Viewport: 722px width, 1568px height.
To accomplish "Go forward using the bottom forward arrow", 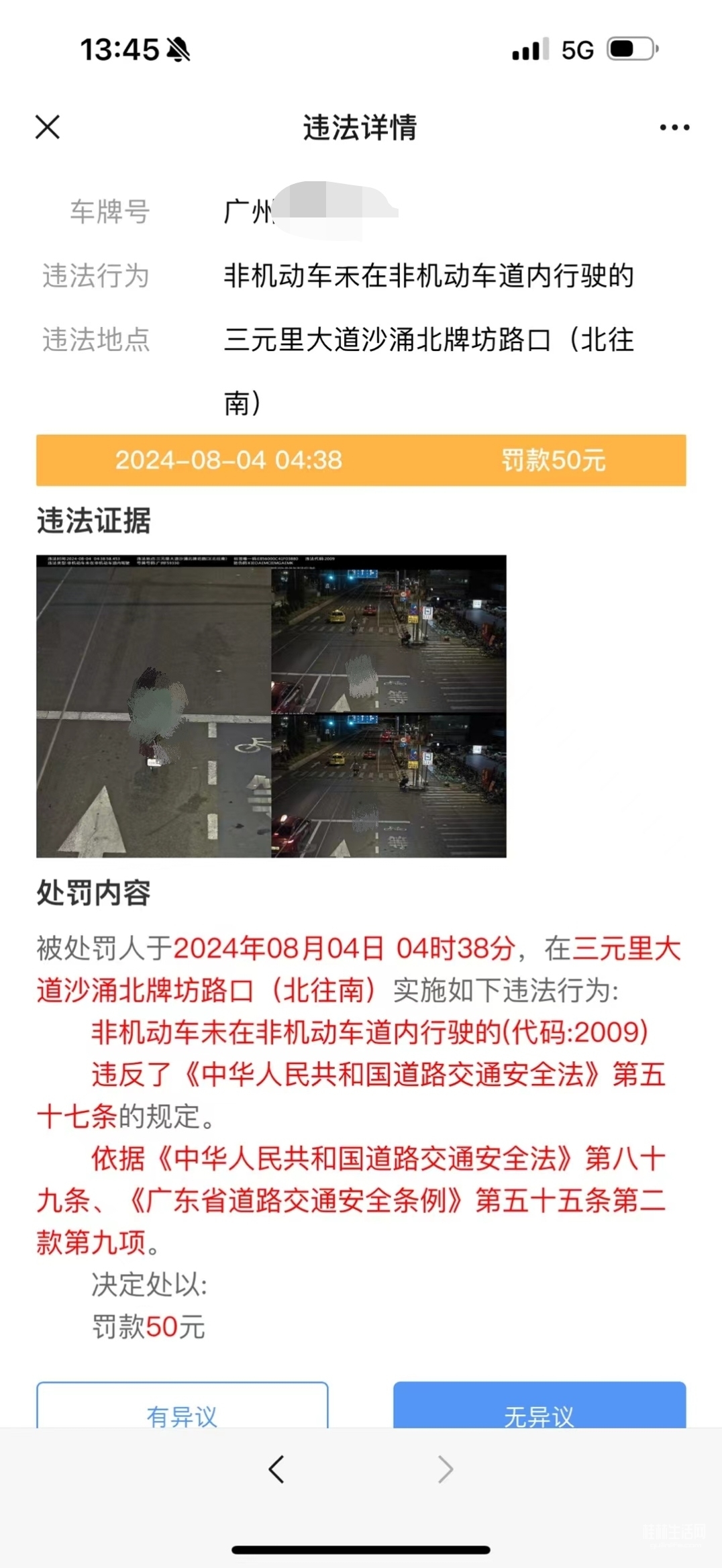I will pos(446,1469).
